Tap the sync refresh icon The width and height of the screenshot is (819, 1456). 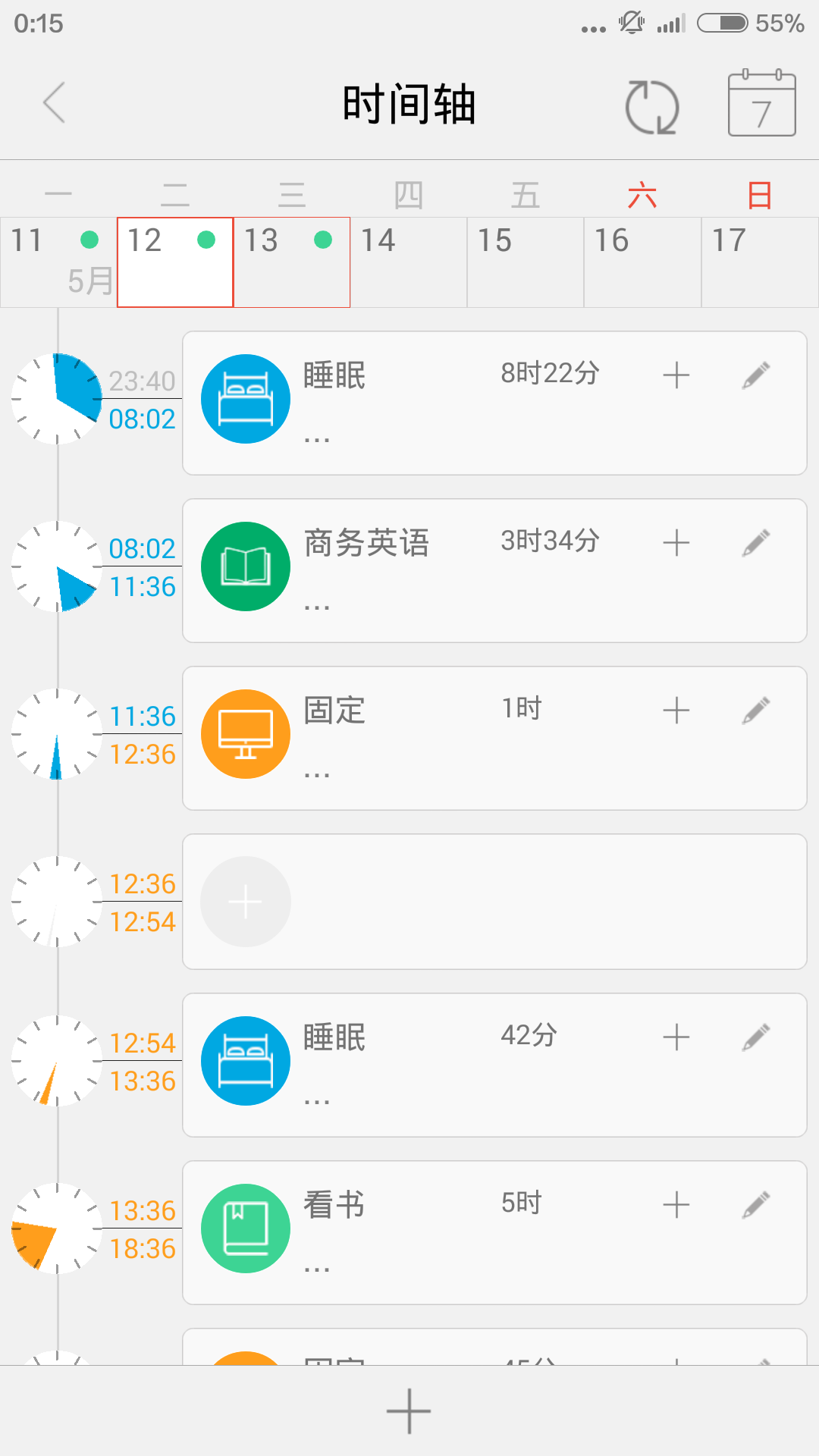[x=651, y=106]
